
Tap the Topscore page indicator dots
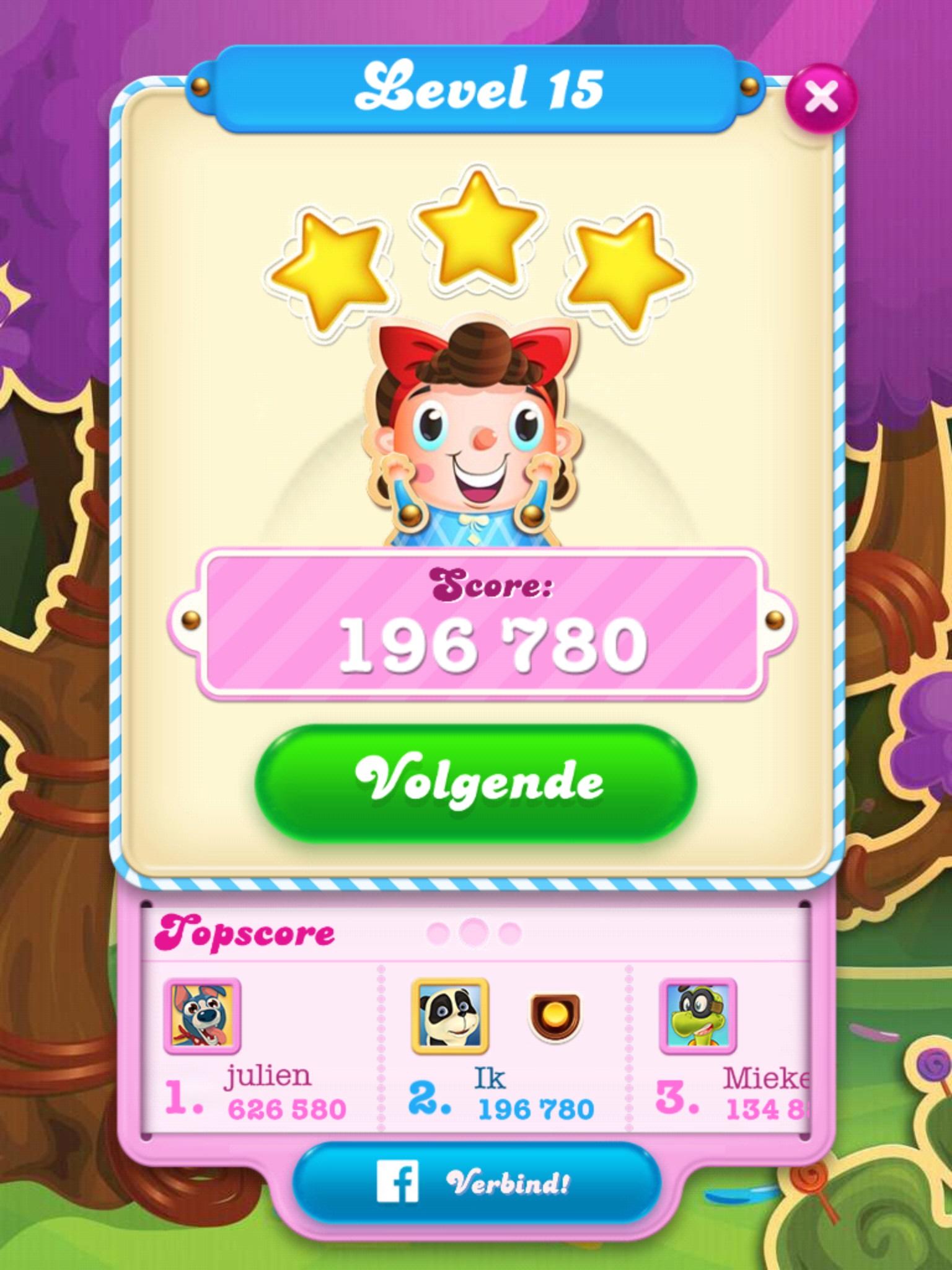pyautogui.click(x=475, y=932)
